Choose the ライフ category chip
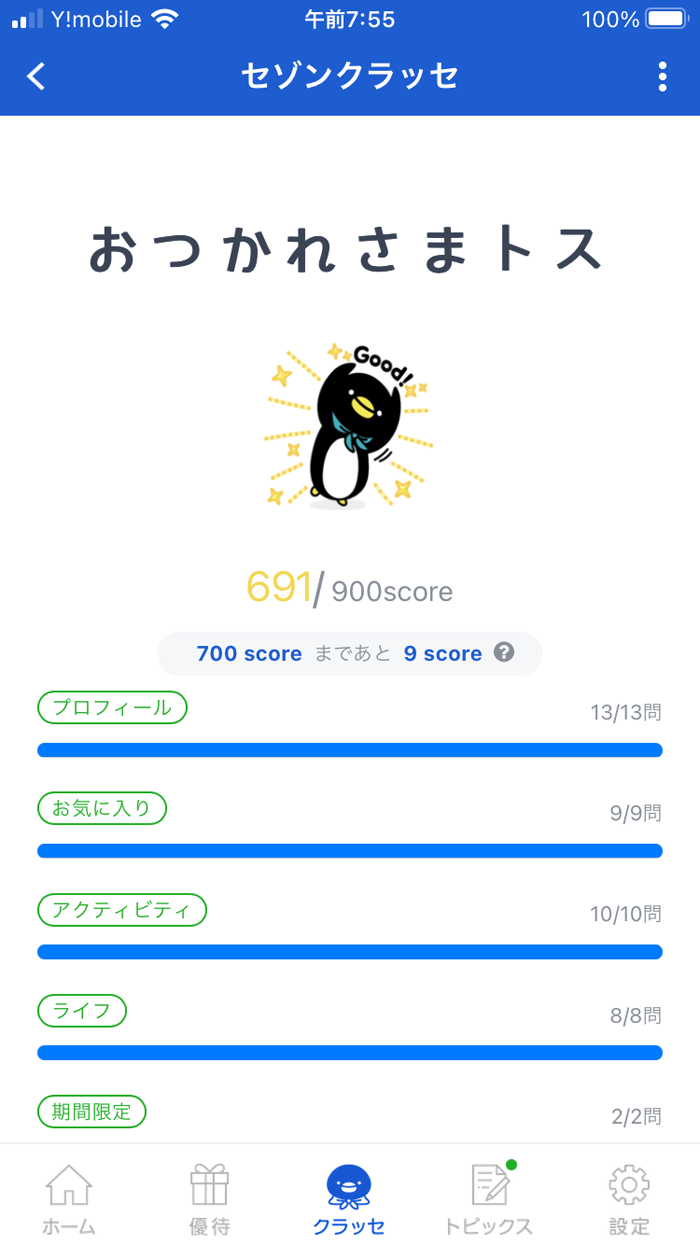This screenshot has width=700, height=1245. 82,1010
